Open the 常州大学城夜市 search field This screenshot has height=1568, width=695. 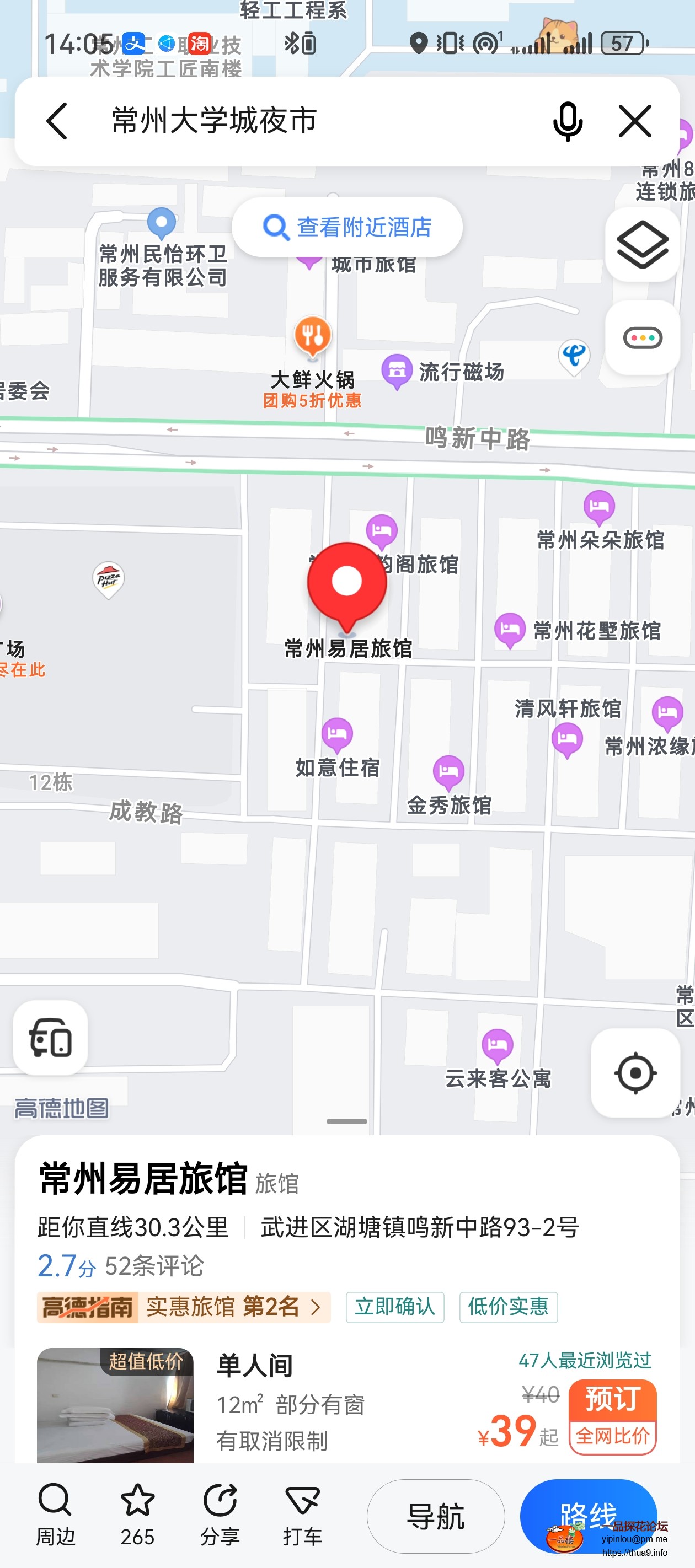click(304, 121)
